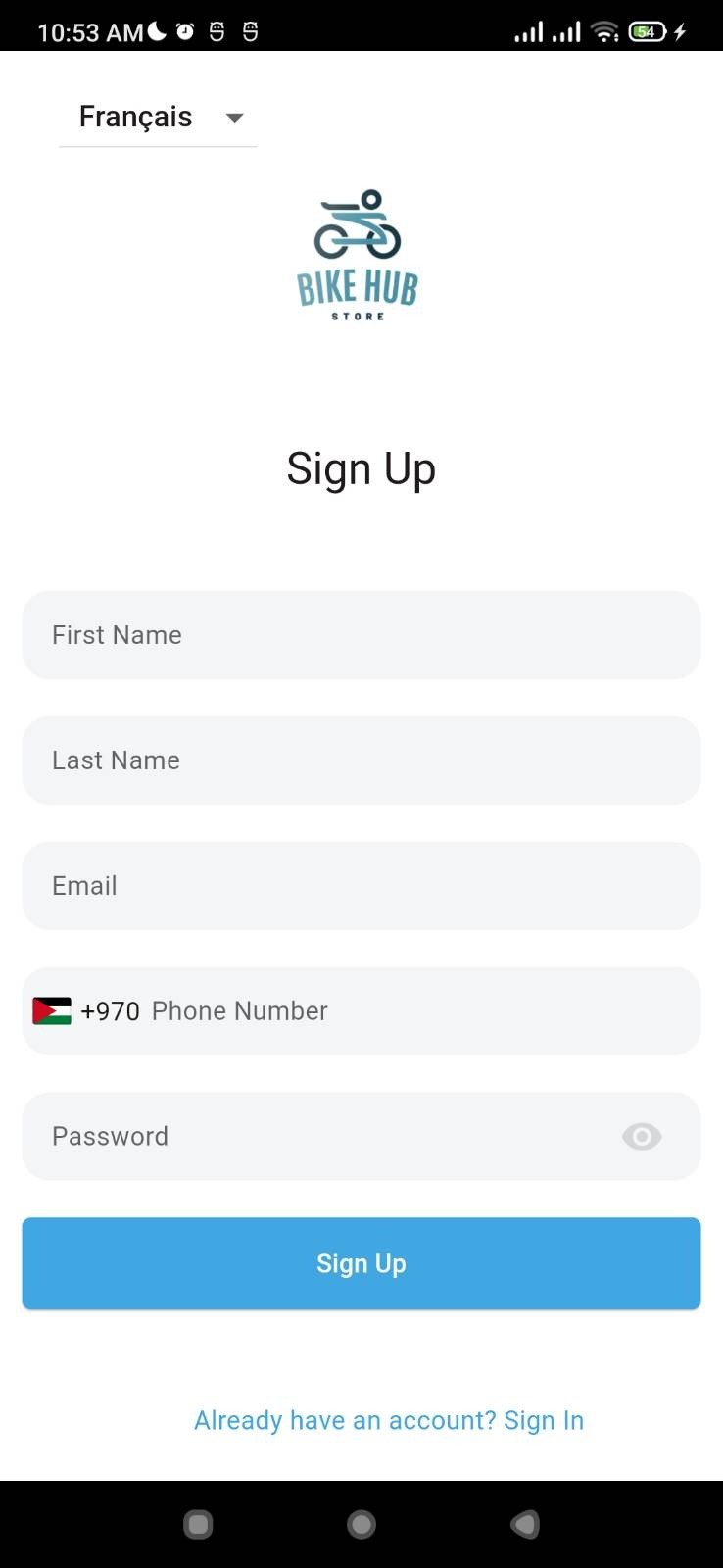The height and width of the screenshot is (1568, 723).
Task: Enter the Phone Number field
Action: click(x=421, y=1011)
